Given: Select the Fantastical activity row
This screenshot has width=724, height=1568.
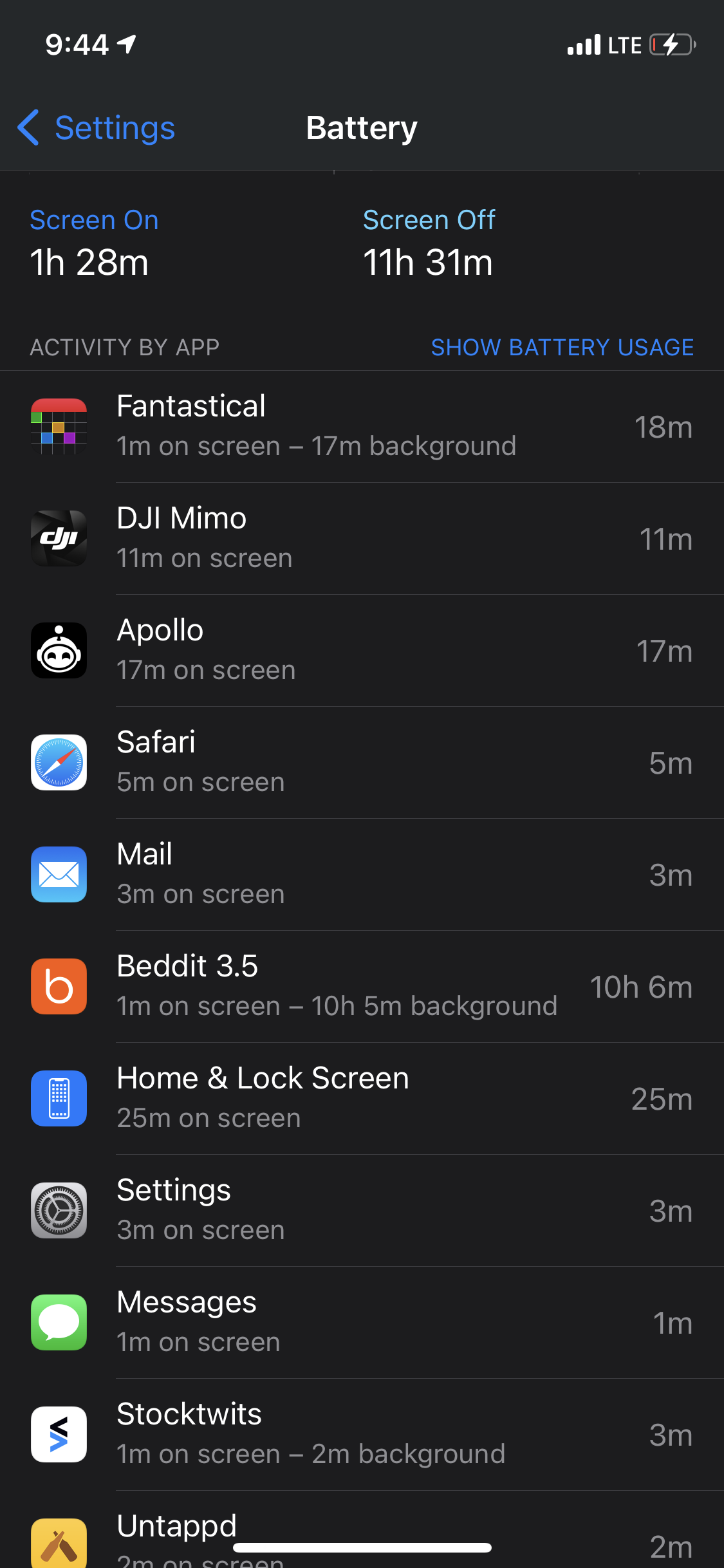Looking at the screenshot, I should point(362,427).
